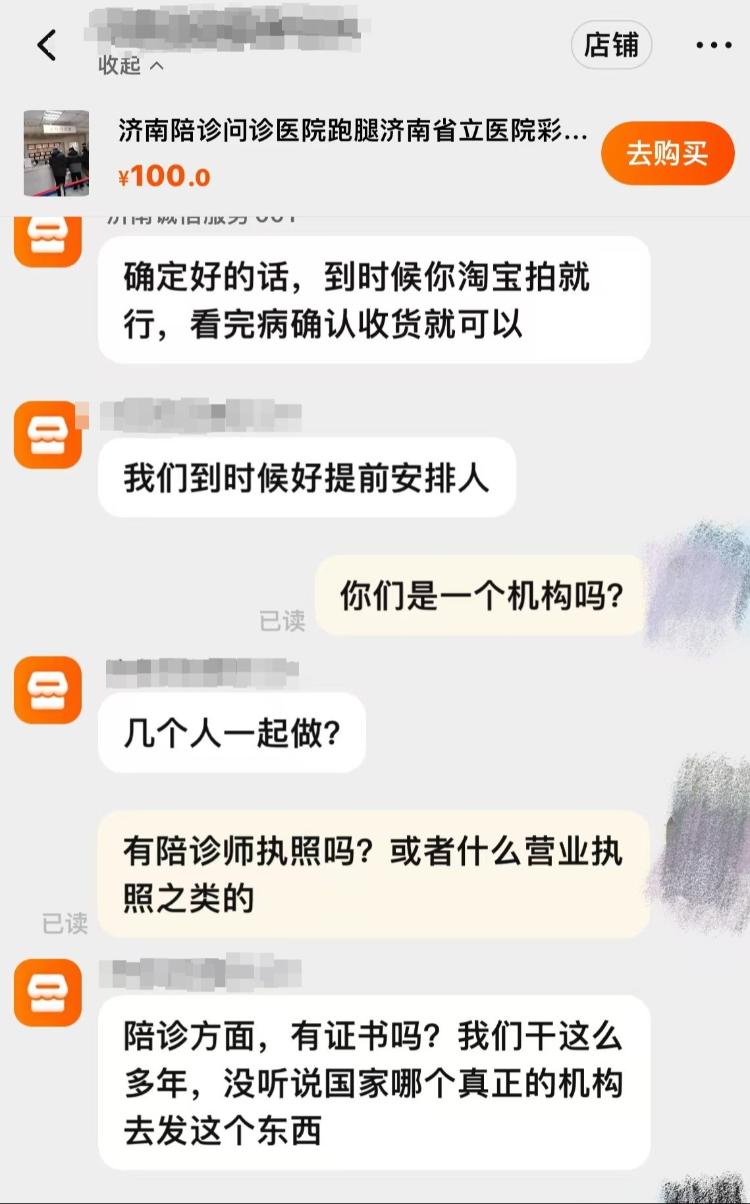Screen dimensions: 750x1204
Task: Open the 店铺 shop page
Action: 611,45
